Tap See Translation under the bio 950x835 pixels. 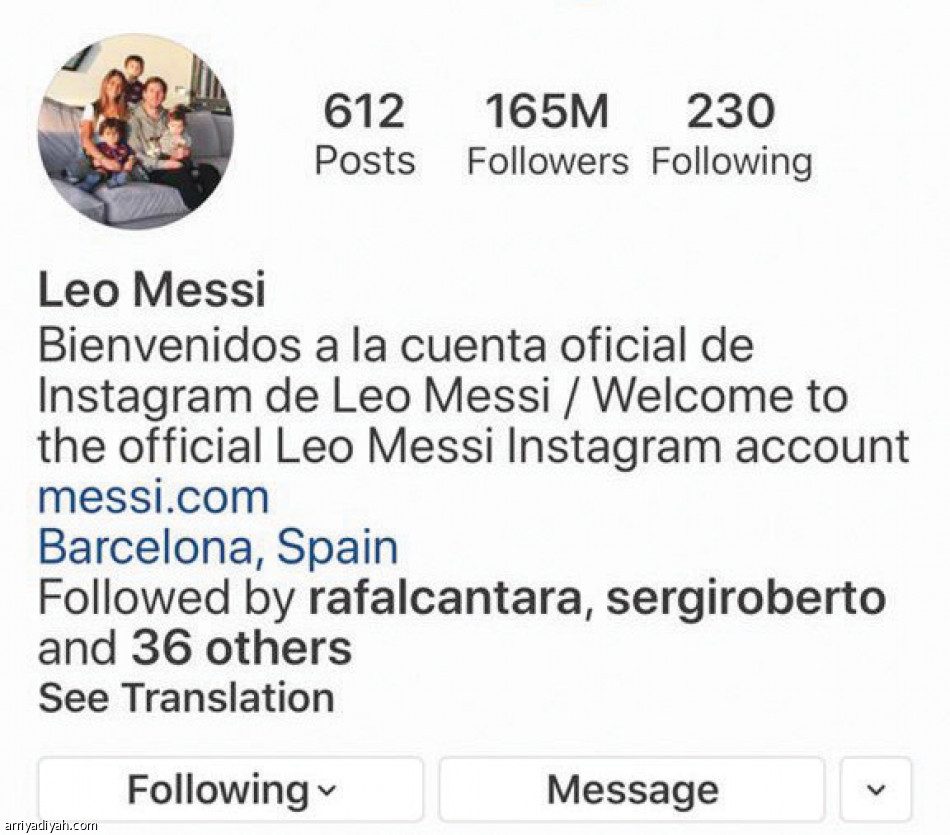(186, 698)
